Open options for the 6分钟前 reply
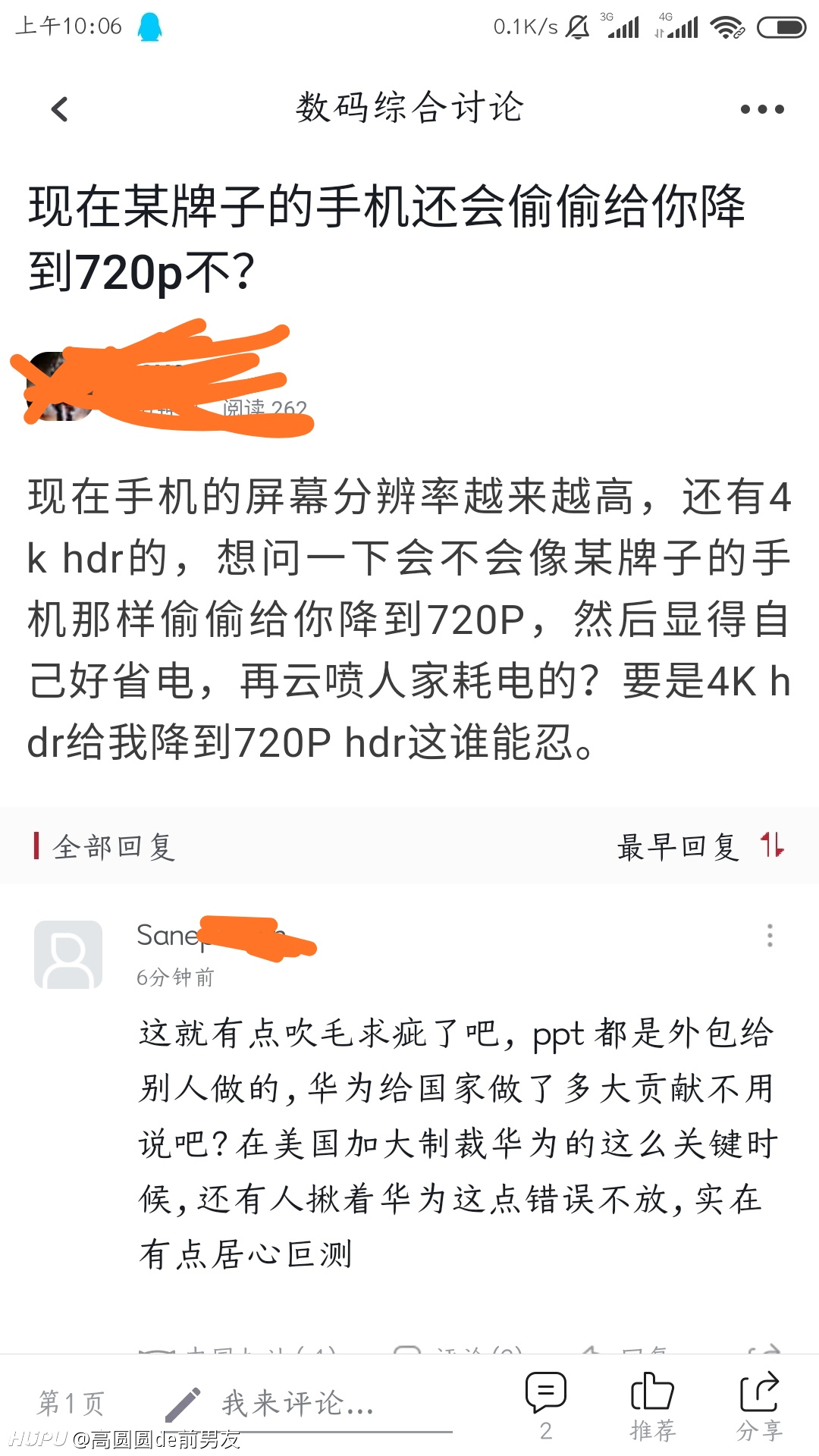819x1456 pixels. (x=770, y=936)
